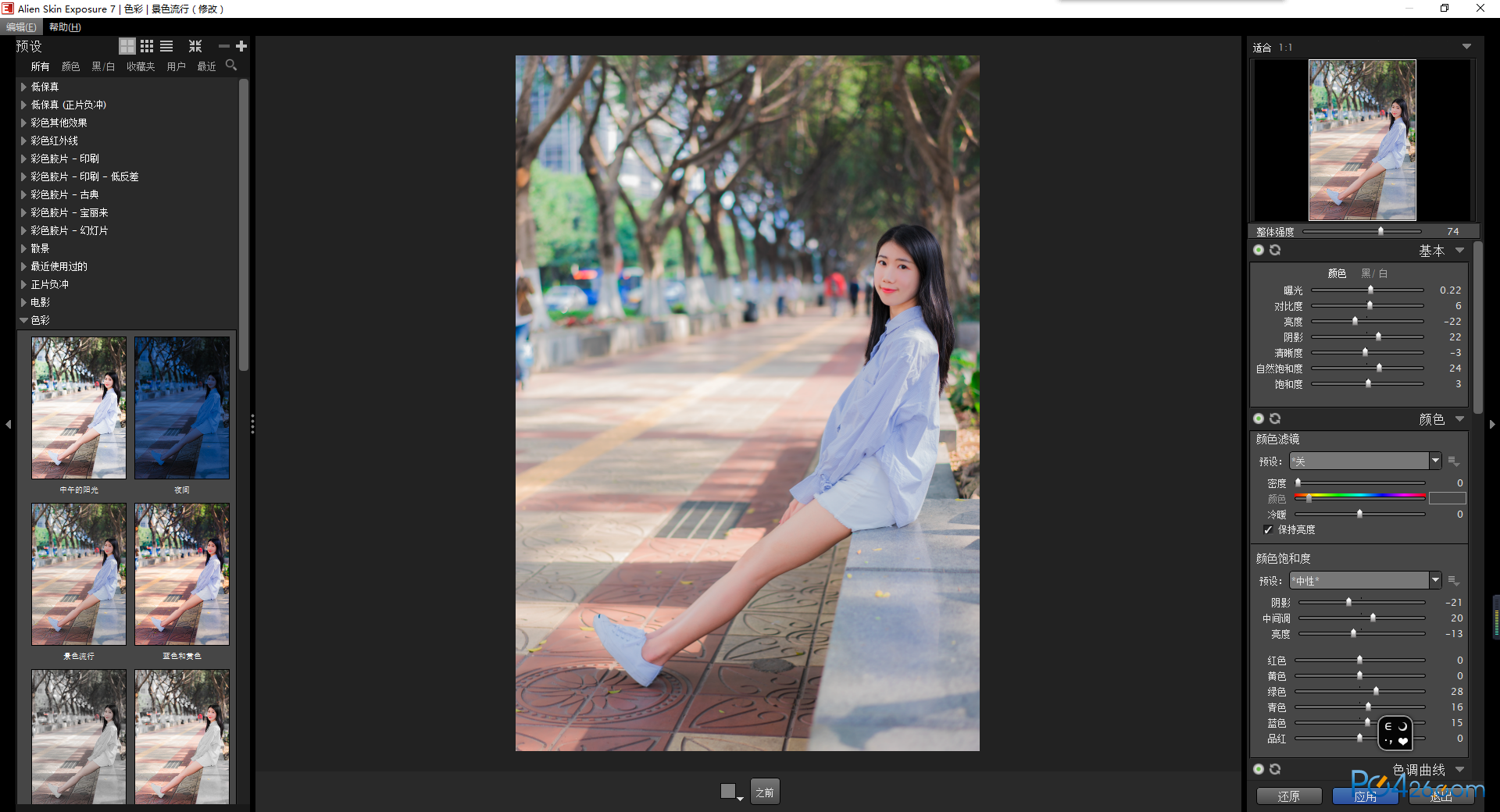
Task: Open the 颜色滤镜 preset dropdown
Action: [x=1434, y=461]
